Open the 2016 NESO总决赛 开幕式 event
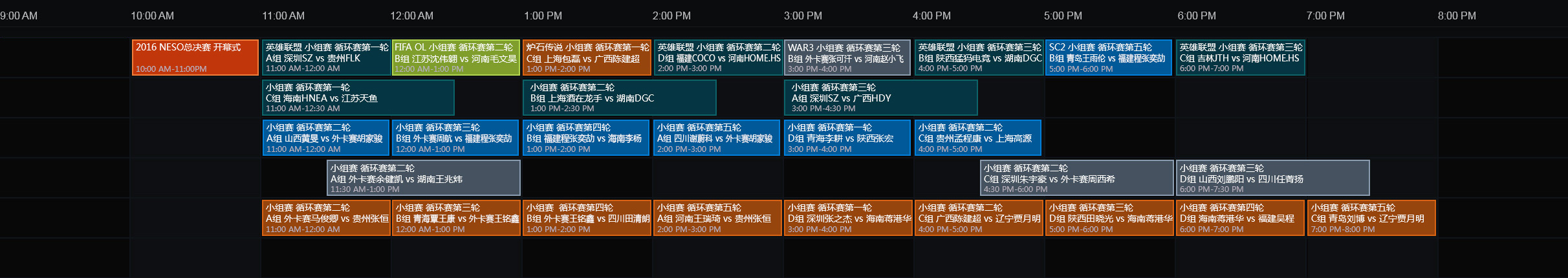1568x278 pixels. 195,58
